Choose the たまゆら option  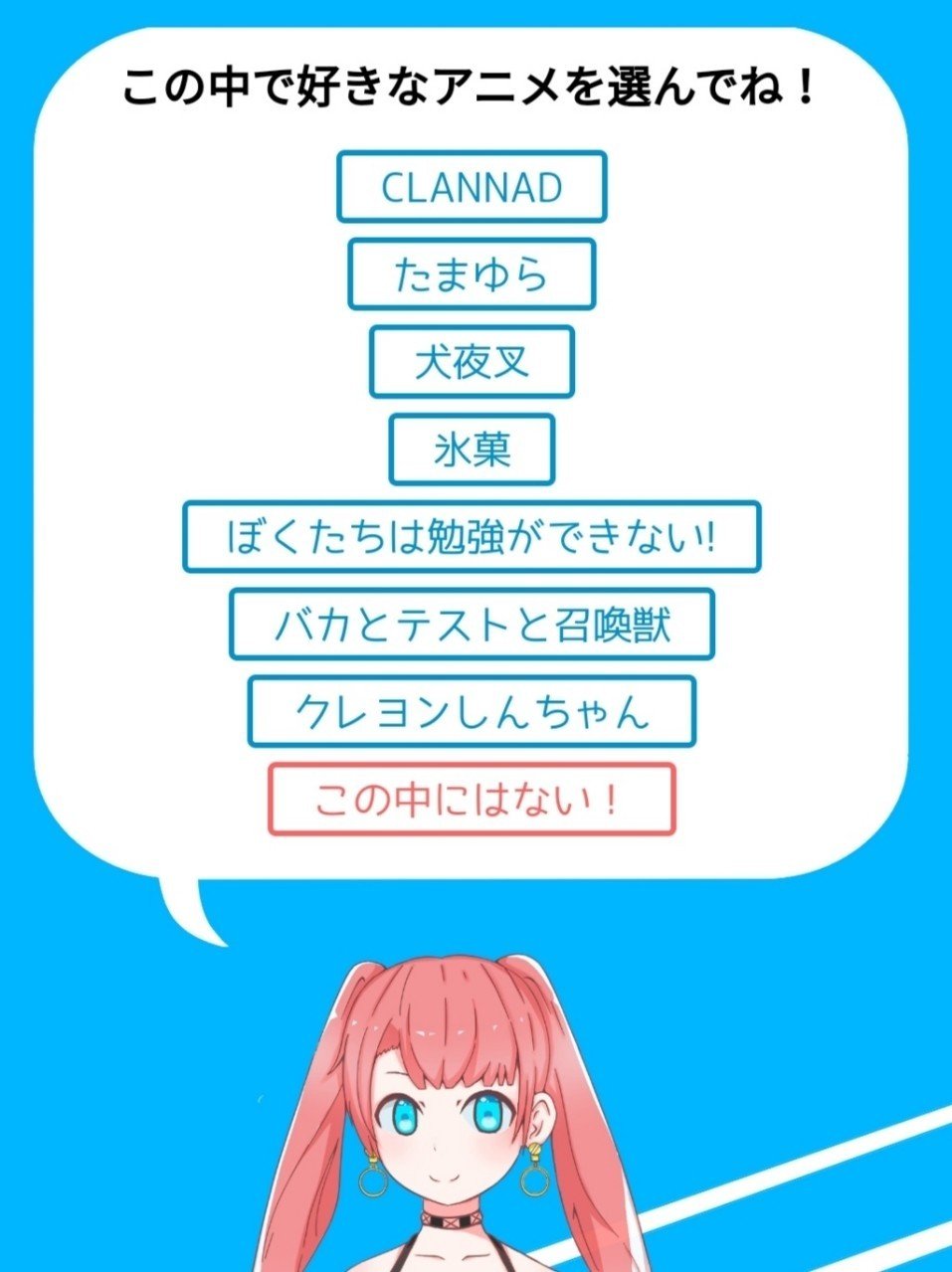pos(472,274)
